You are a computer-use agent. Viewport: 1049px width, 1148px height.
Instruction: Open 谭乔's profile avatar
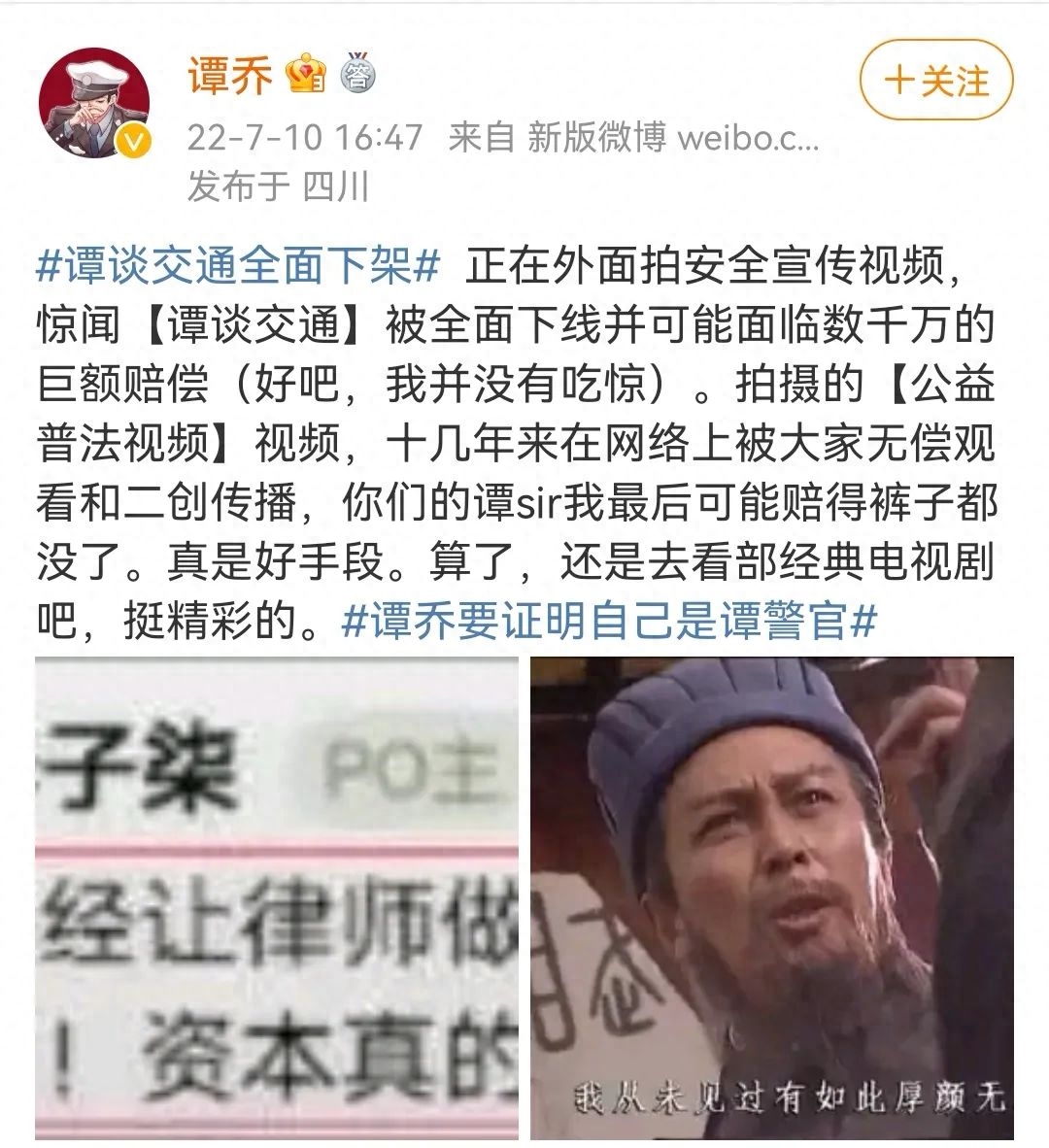(x=94, y=102)
